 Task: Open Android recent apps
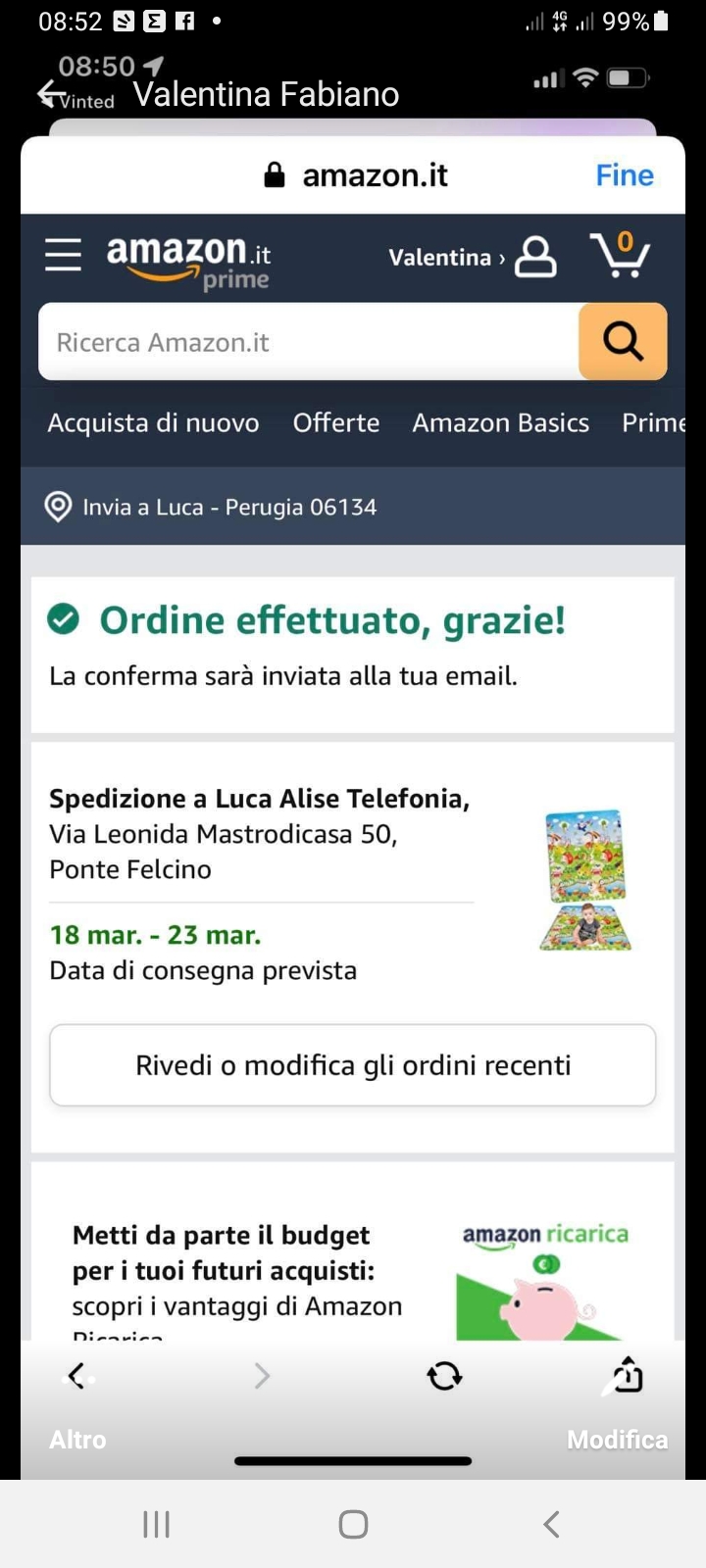click(156, 1524)
